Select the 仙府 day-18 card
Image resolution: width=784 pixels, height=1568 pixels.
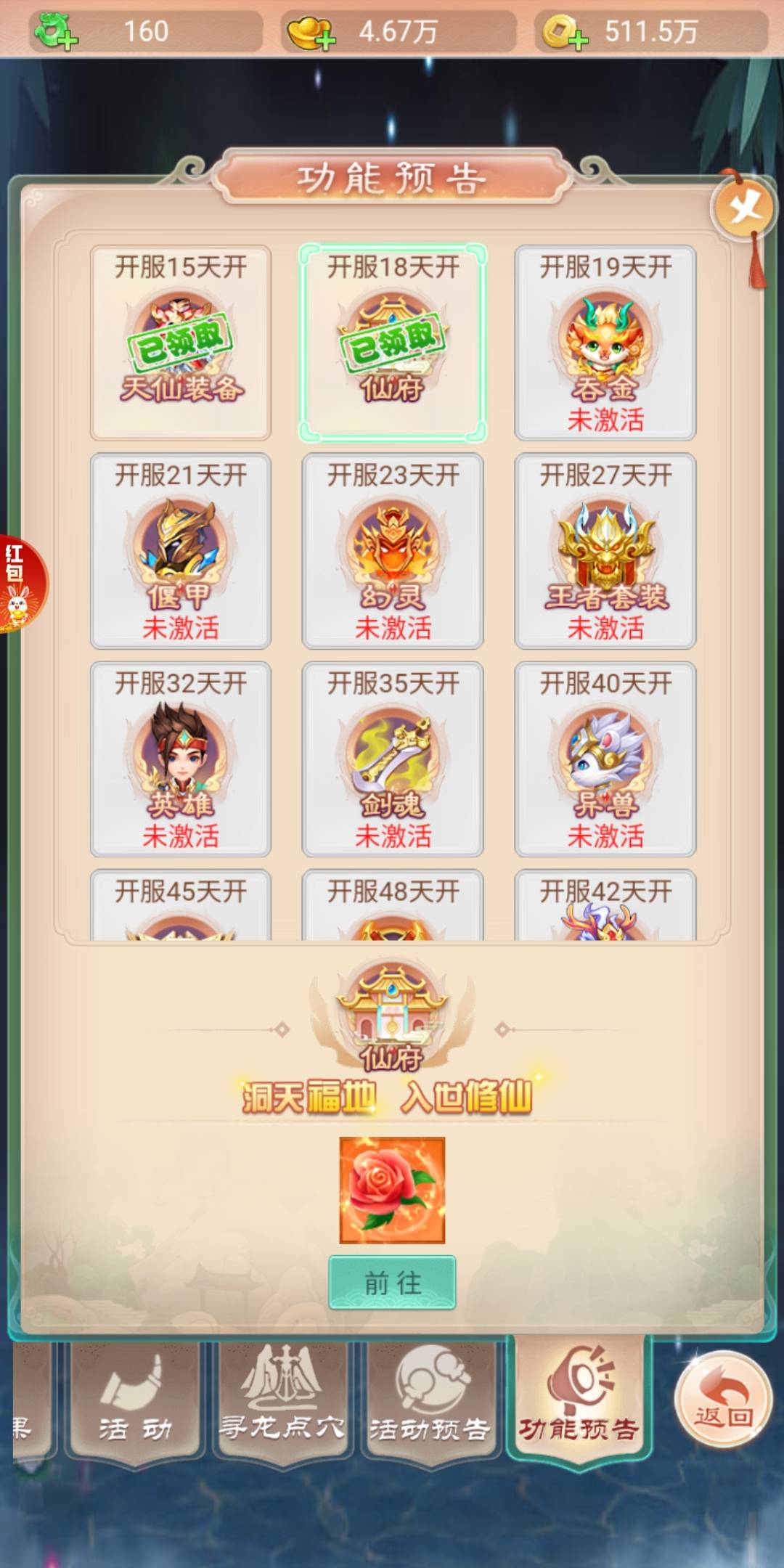coord(393,343)
